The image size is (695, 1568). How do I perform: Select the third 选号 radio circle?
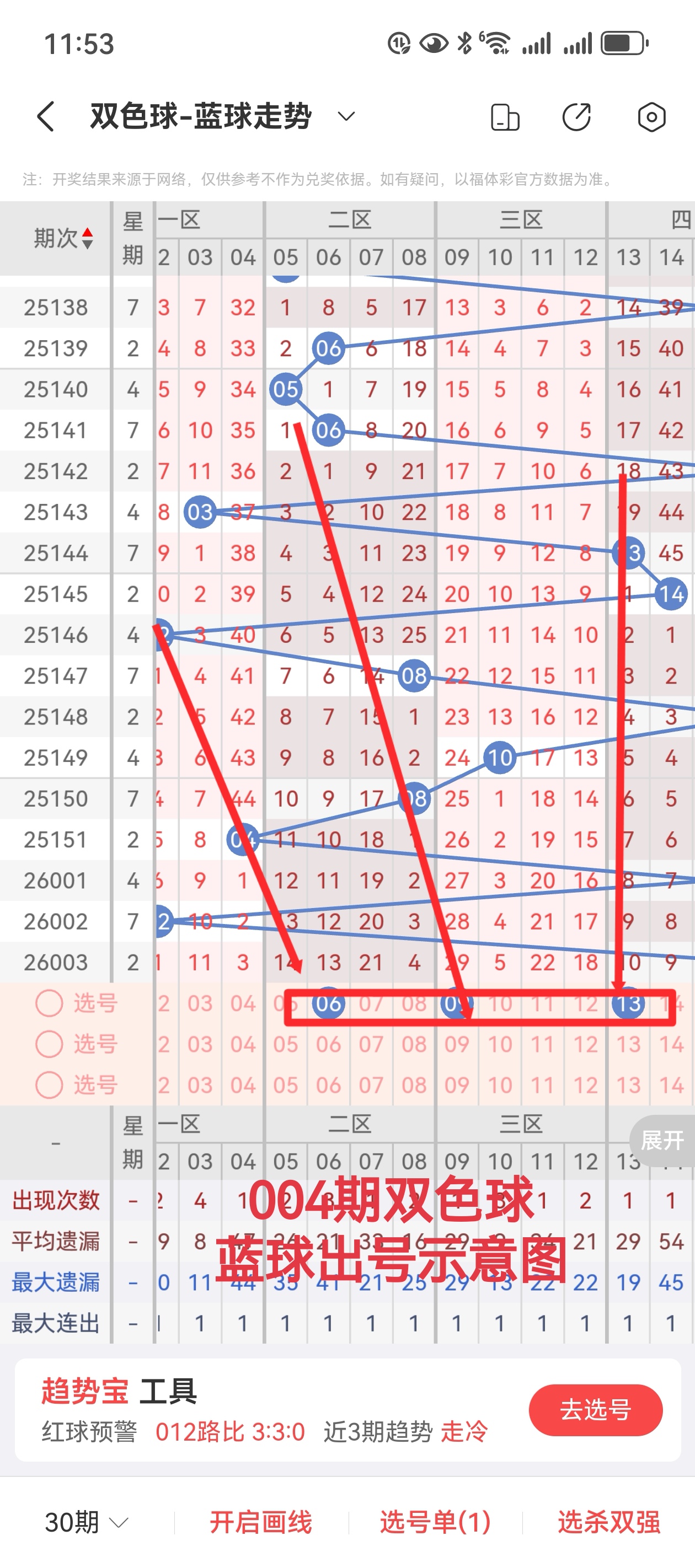(x=49, y=1083)
